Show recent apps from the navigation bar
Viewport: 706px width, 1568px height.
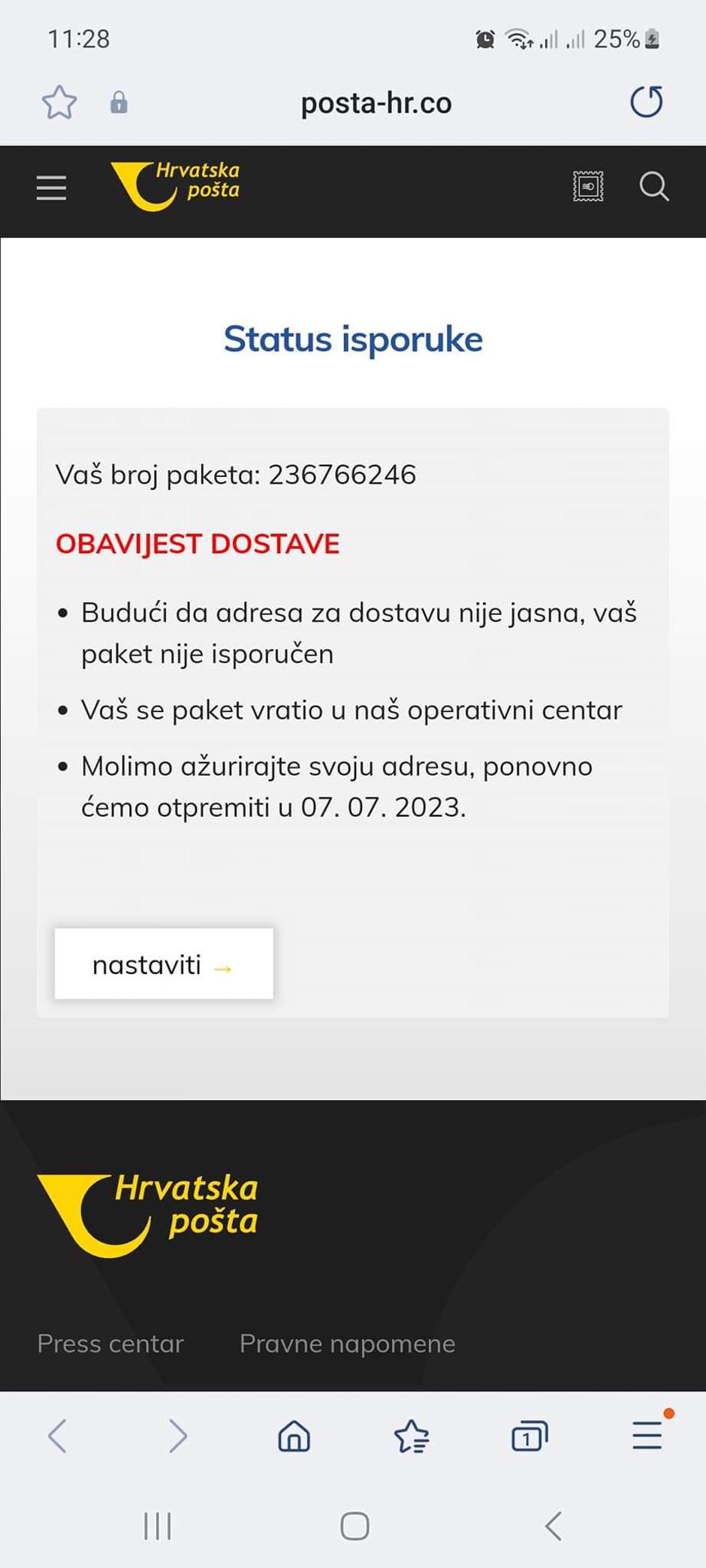(158, 1526)
